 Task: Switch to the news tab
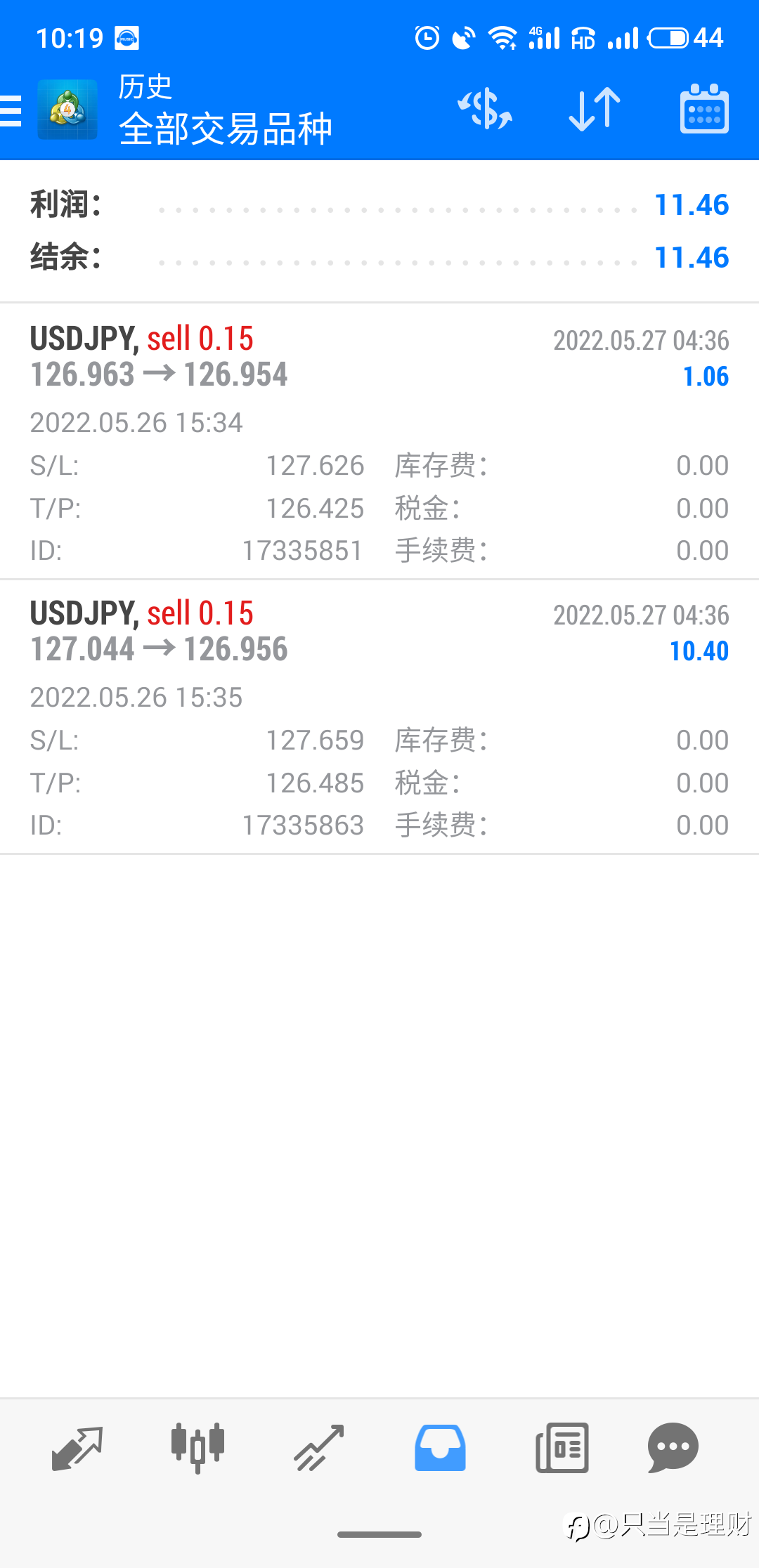point(562,1448)
